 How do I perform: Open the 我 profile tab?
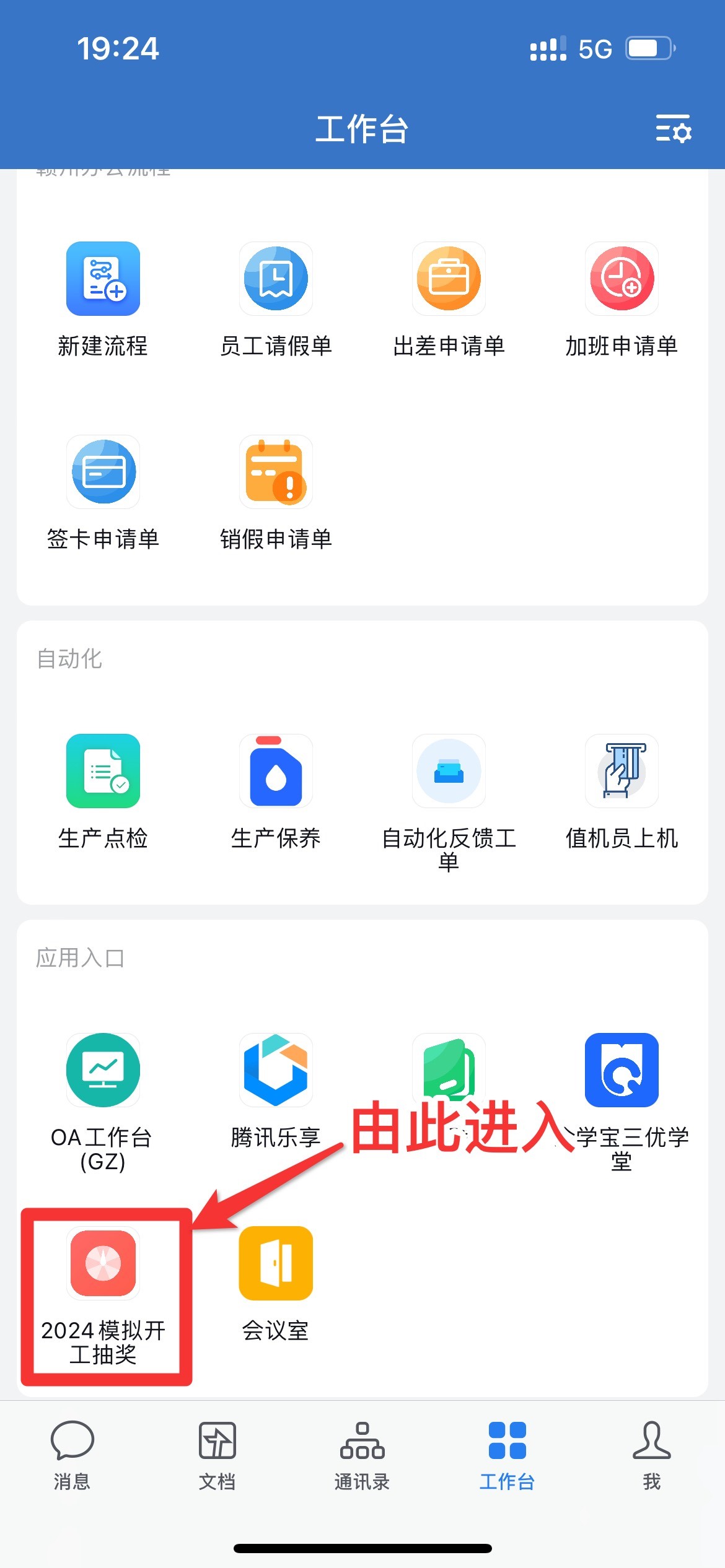tap(651, 1455)
